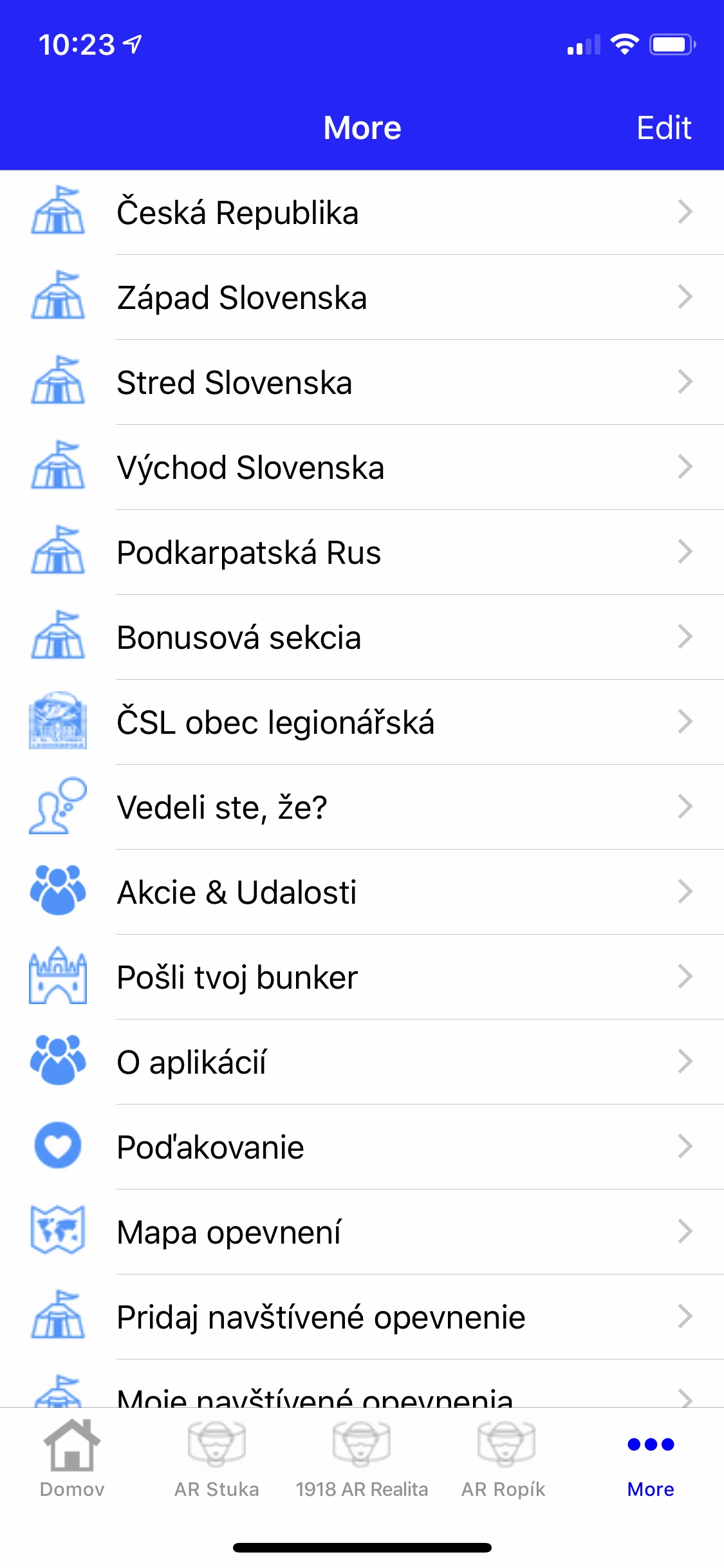This screenshot has height=1568, width=724.
Task: Tap the 1918 AR Realita helmet icon
Action: [x=362, y=1443]
